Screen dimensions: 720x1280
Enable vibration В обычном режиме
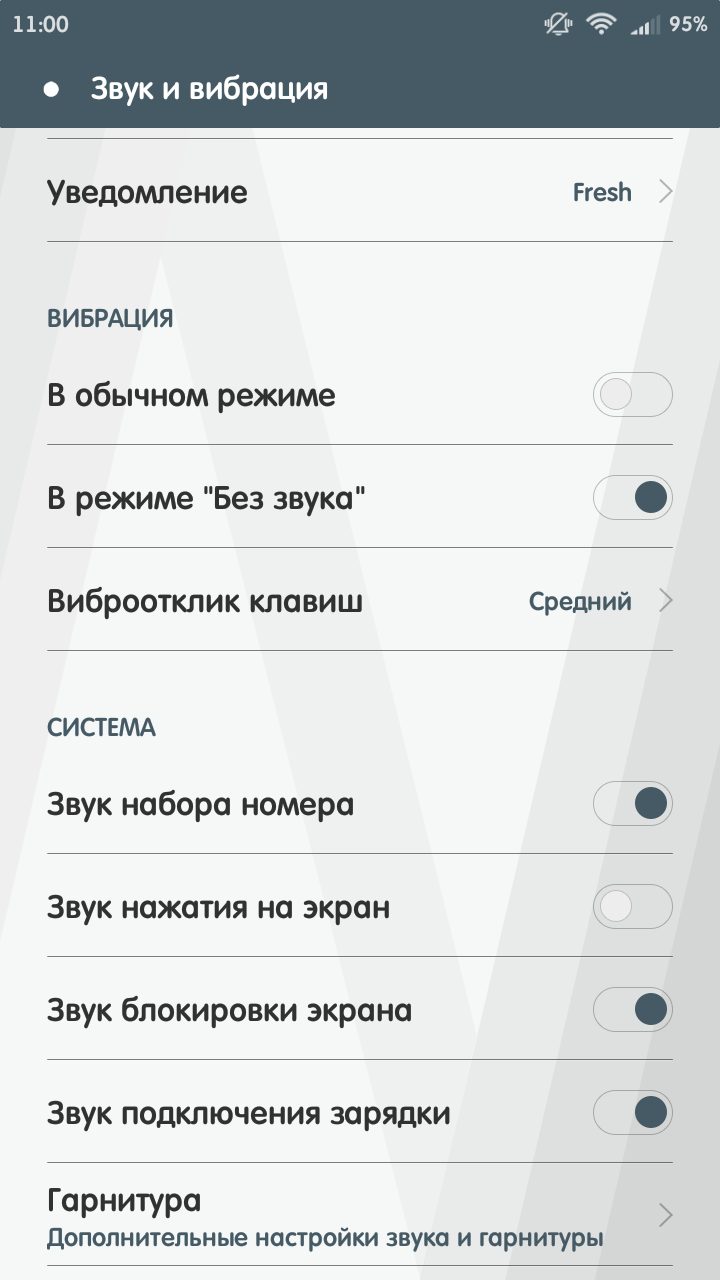(632, 395)
